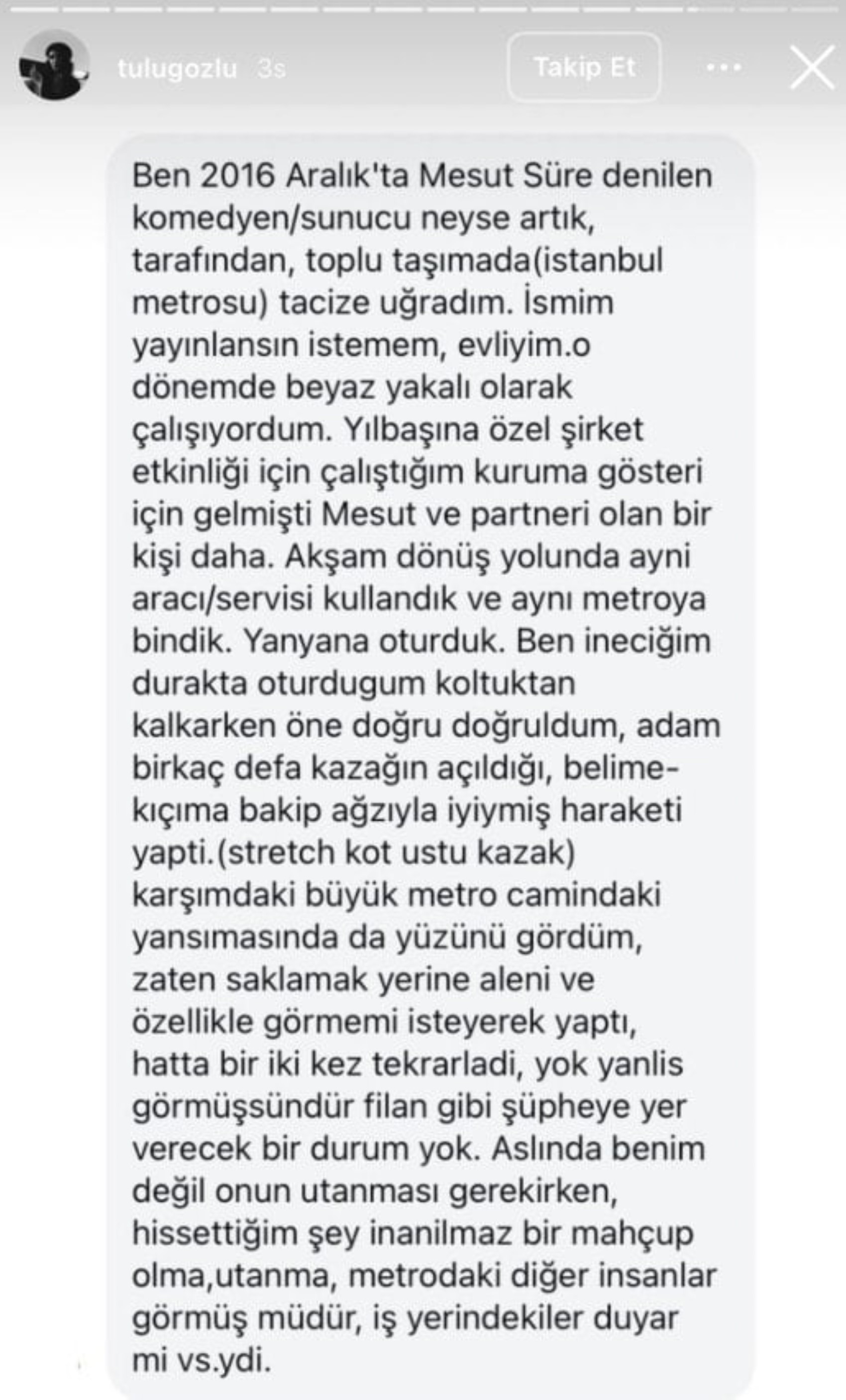Open the three-dot story options menu
Screen dimensions: 846x1400
(x=724, y=68)
